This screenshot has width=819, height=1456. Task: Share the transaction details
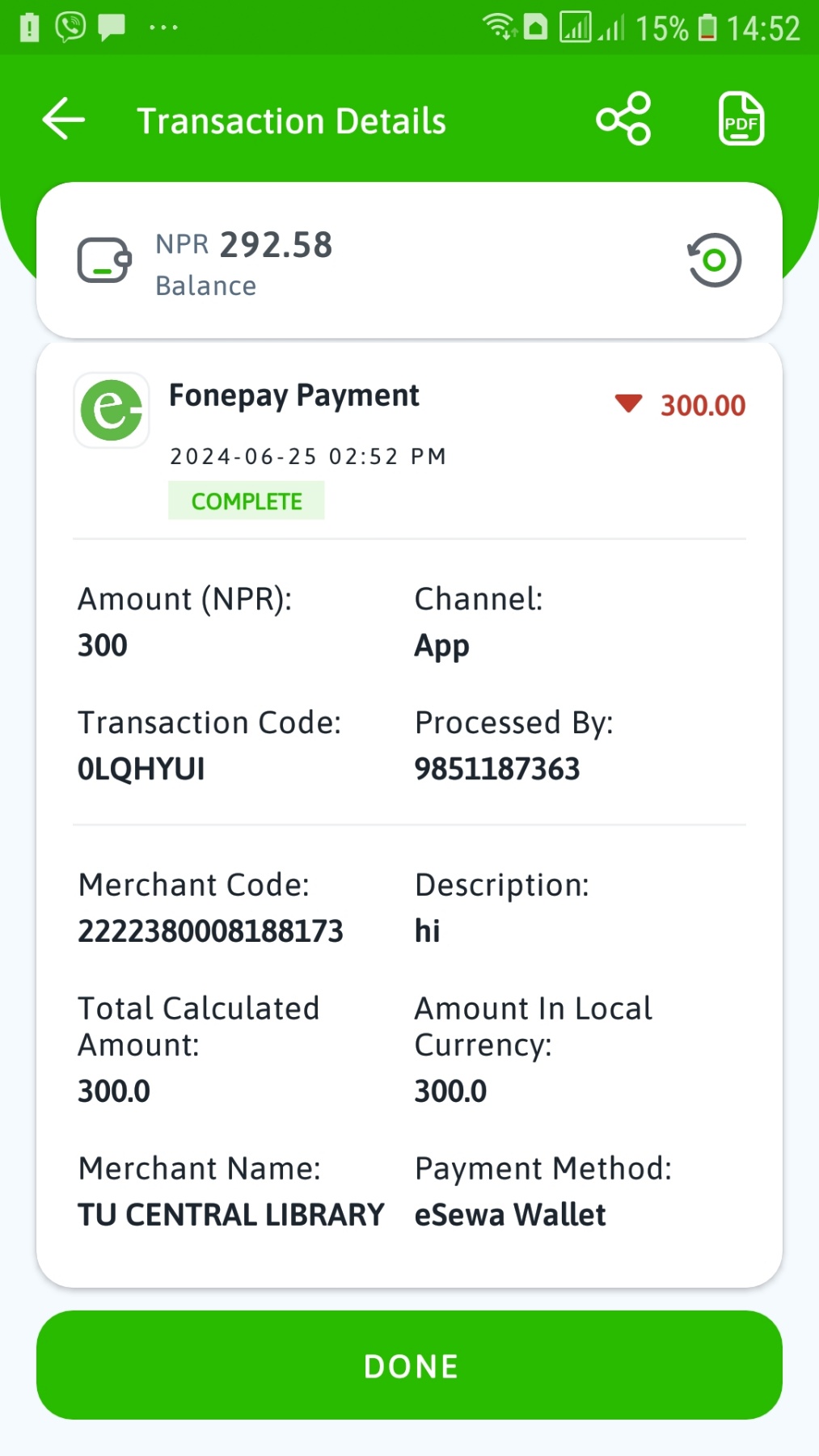coord(623,119)
